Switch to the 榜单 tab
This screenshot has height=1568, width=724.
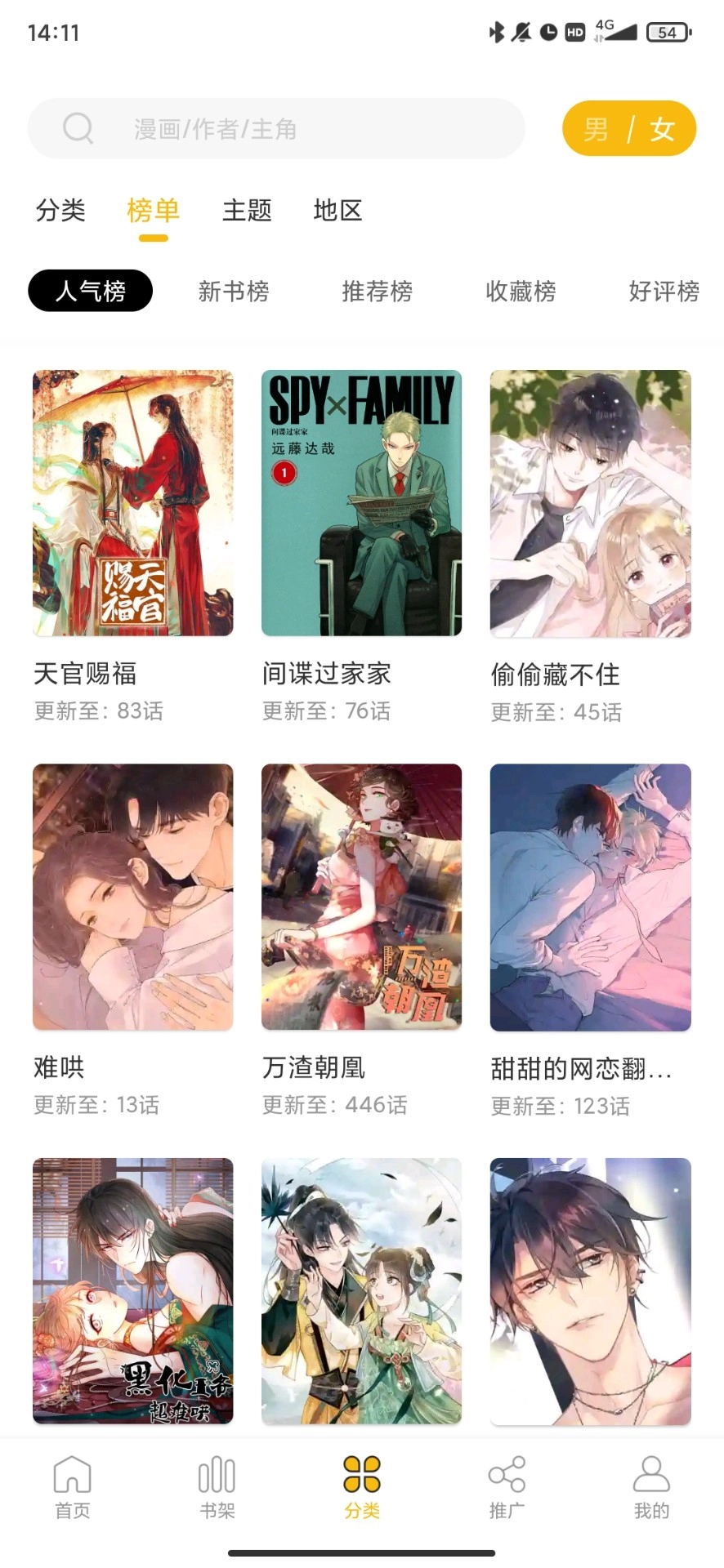(x=154, y=210)
